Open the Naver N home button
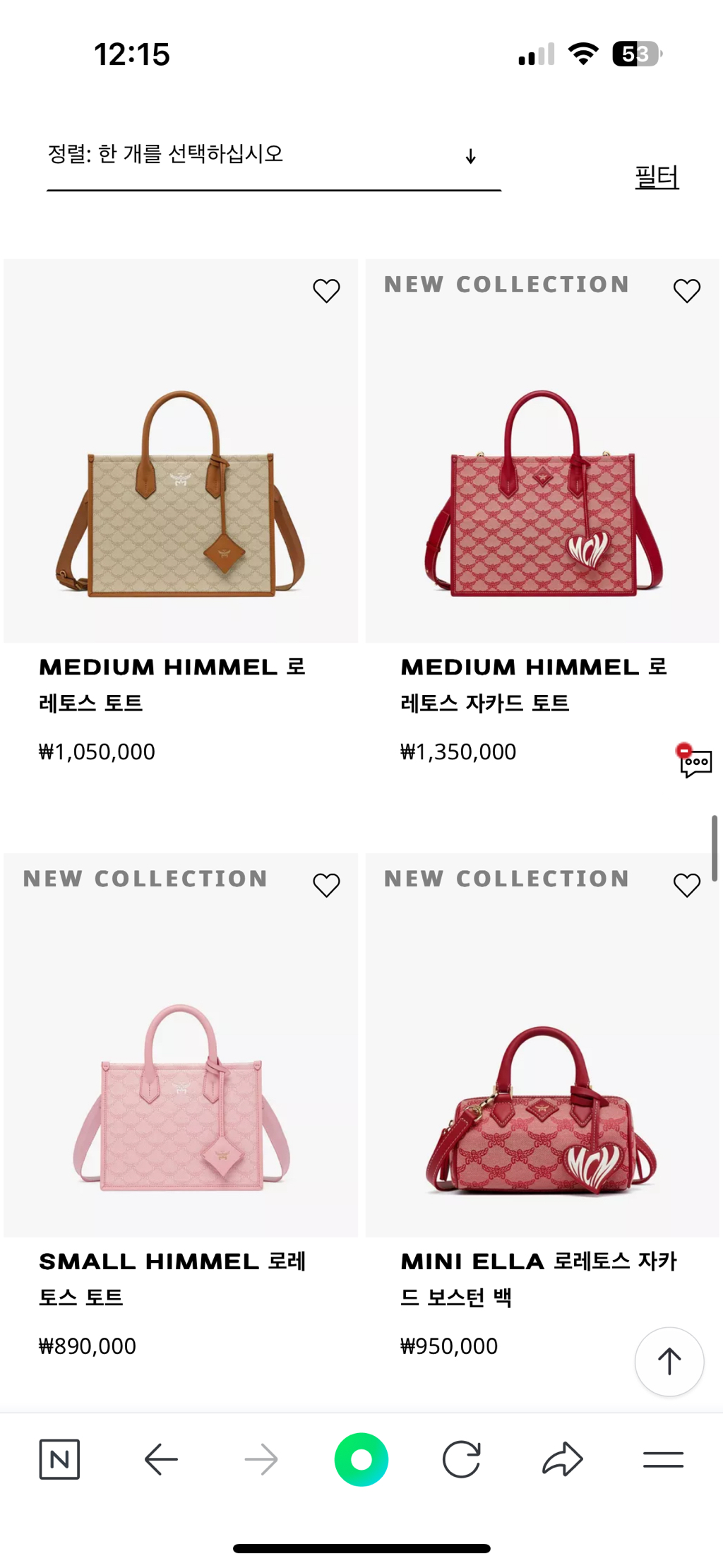Image resolution: width=723 pixels, height=1568 pixels. 59,1459
